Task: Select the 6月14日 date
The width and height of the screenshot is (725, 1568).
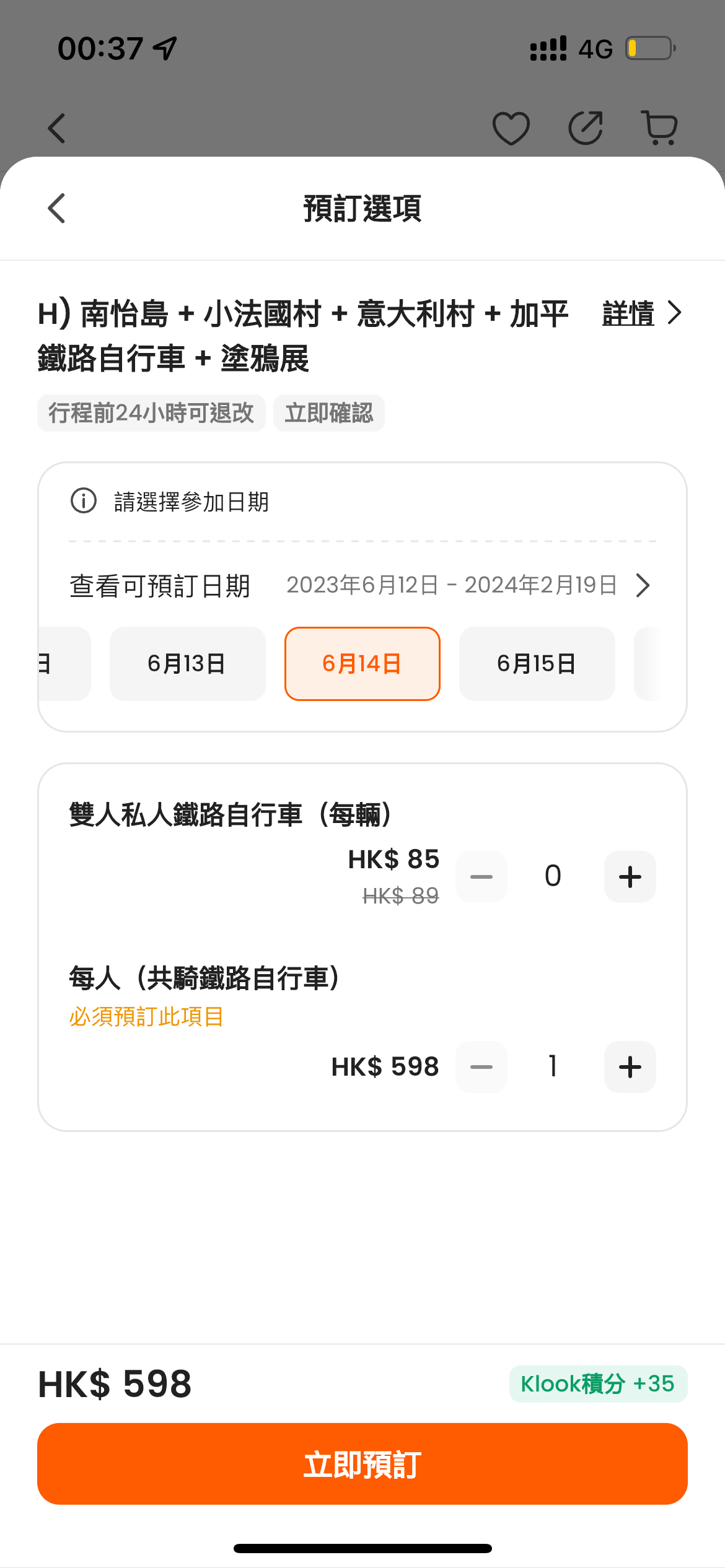Action: pyautogui.click(x=362, y=664)
